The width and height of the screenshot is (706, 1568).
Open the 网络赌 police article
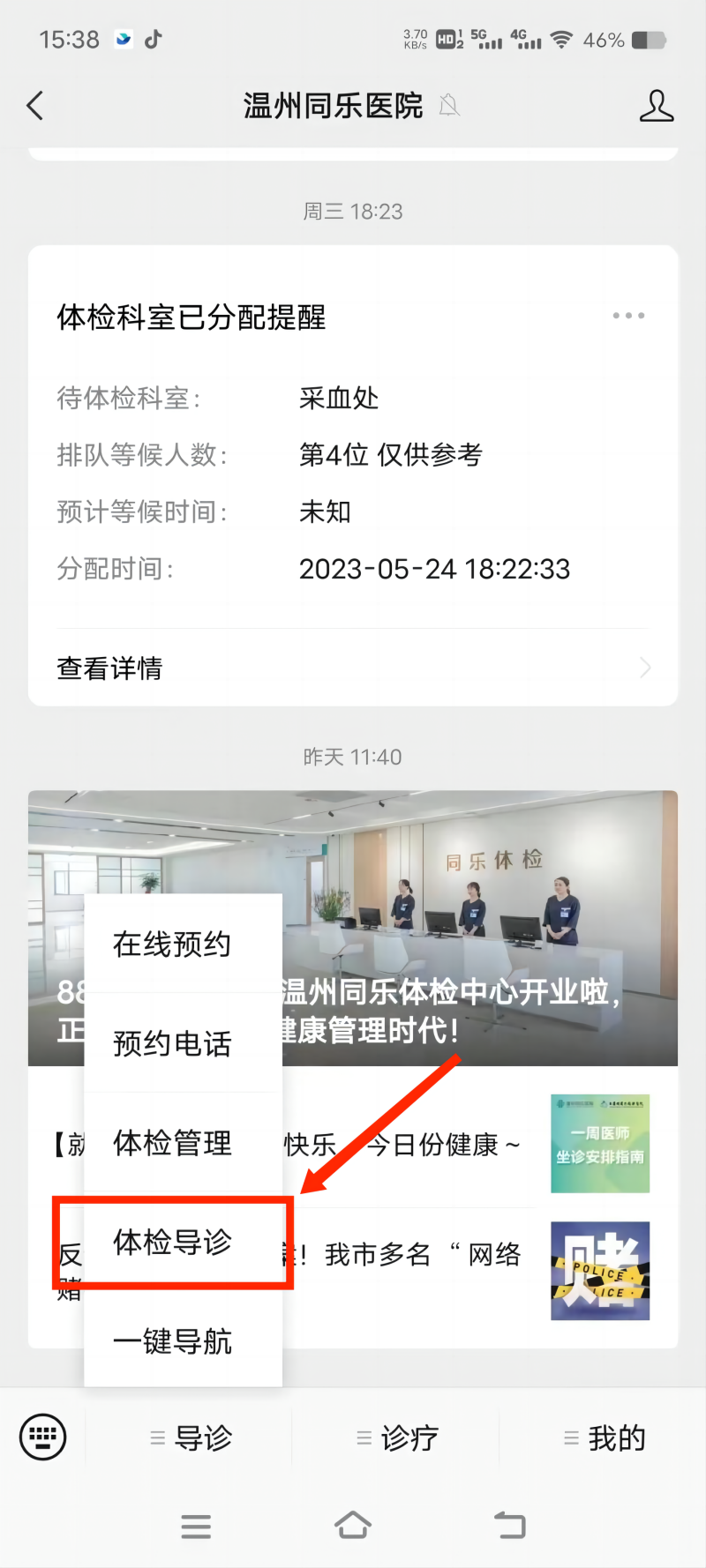(x=600, y=1270)
